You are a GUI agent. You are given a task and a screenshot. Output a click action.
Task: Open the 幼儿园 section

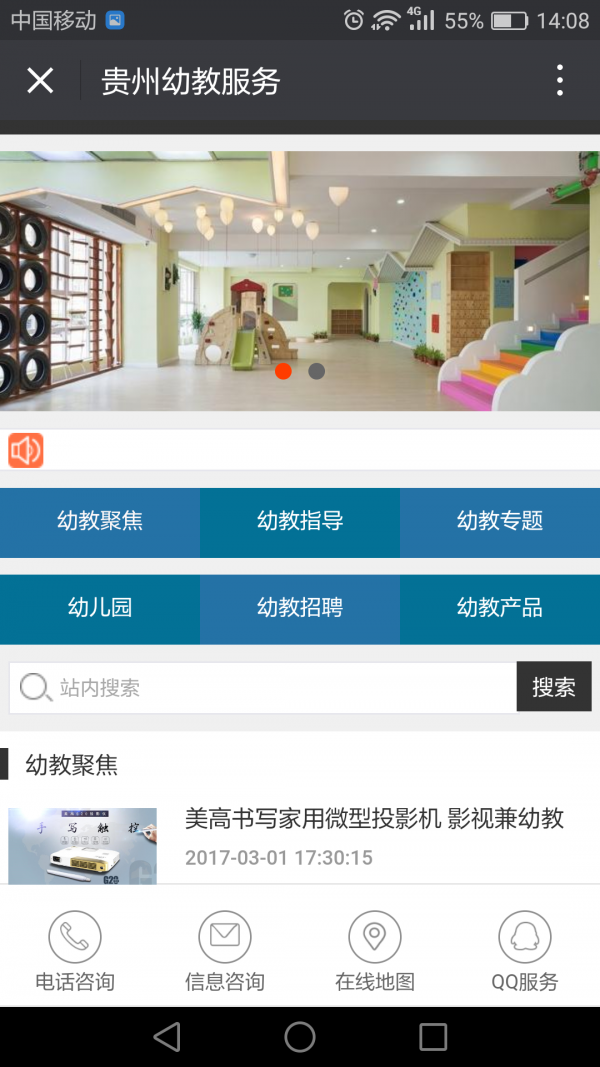click(x=100, y=608)
